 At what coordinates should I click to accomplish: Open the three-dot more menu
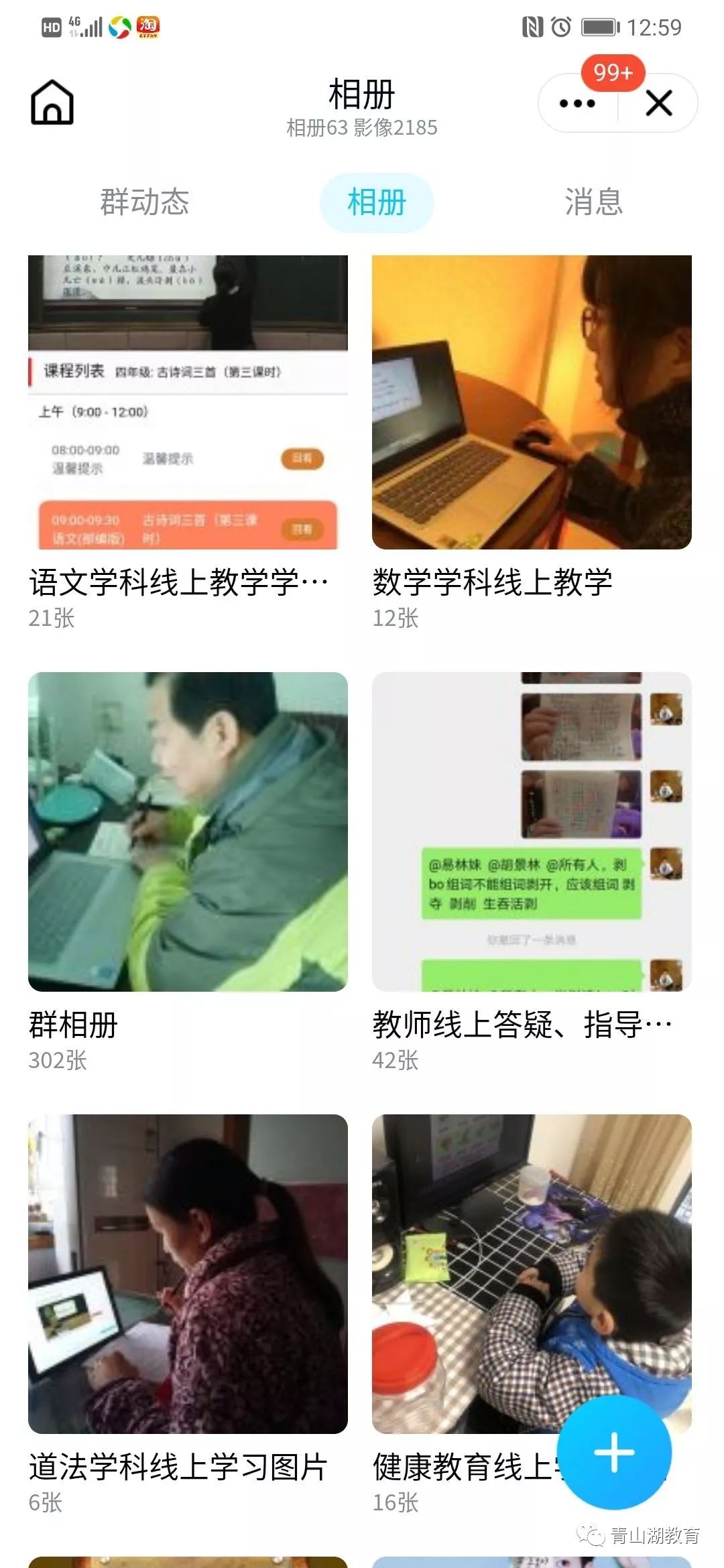[x=577, y=104]
